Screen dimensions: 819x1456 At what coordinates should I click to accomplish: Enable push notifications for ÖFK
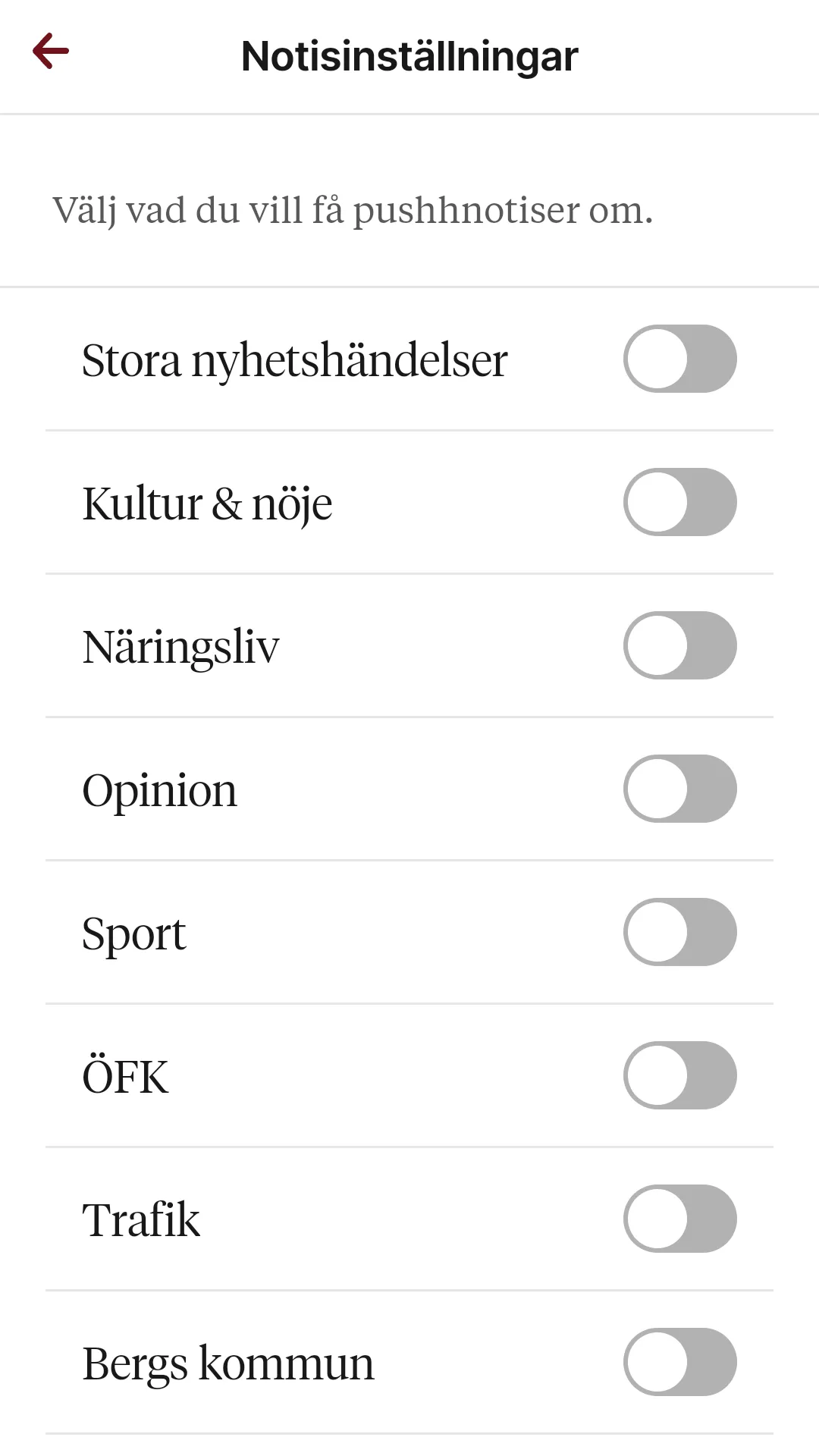tap(680, 1075)
